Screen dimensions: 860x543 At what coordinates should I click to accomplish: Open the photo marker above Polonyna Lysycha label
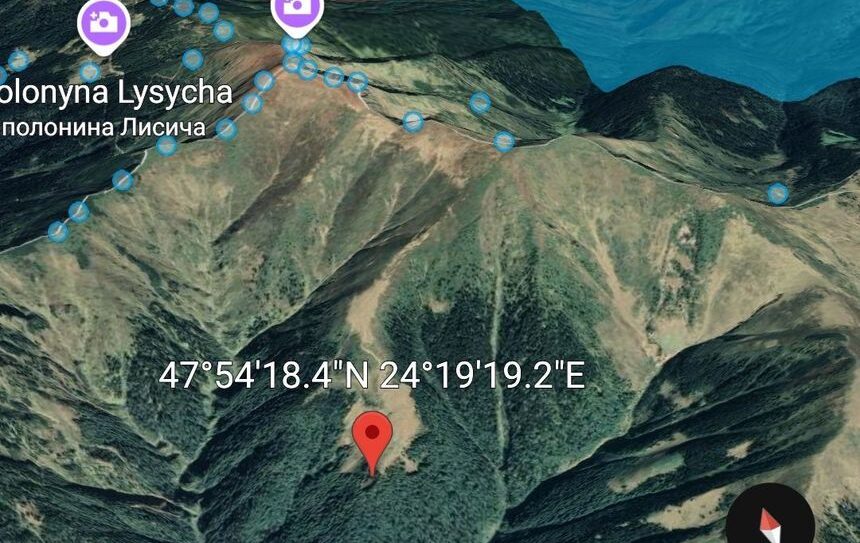tap(103, 21)
